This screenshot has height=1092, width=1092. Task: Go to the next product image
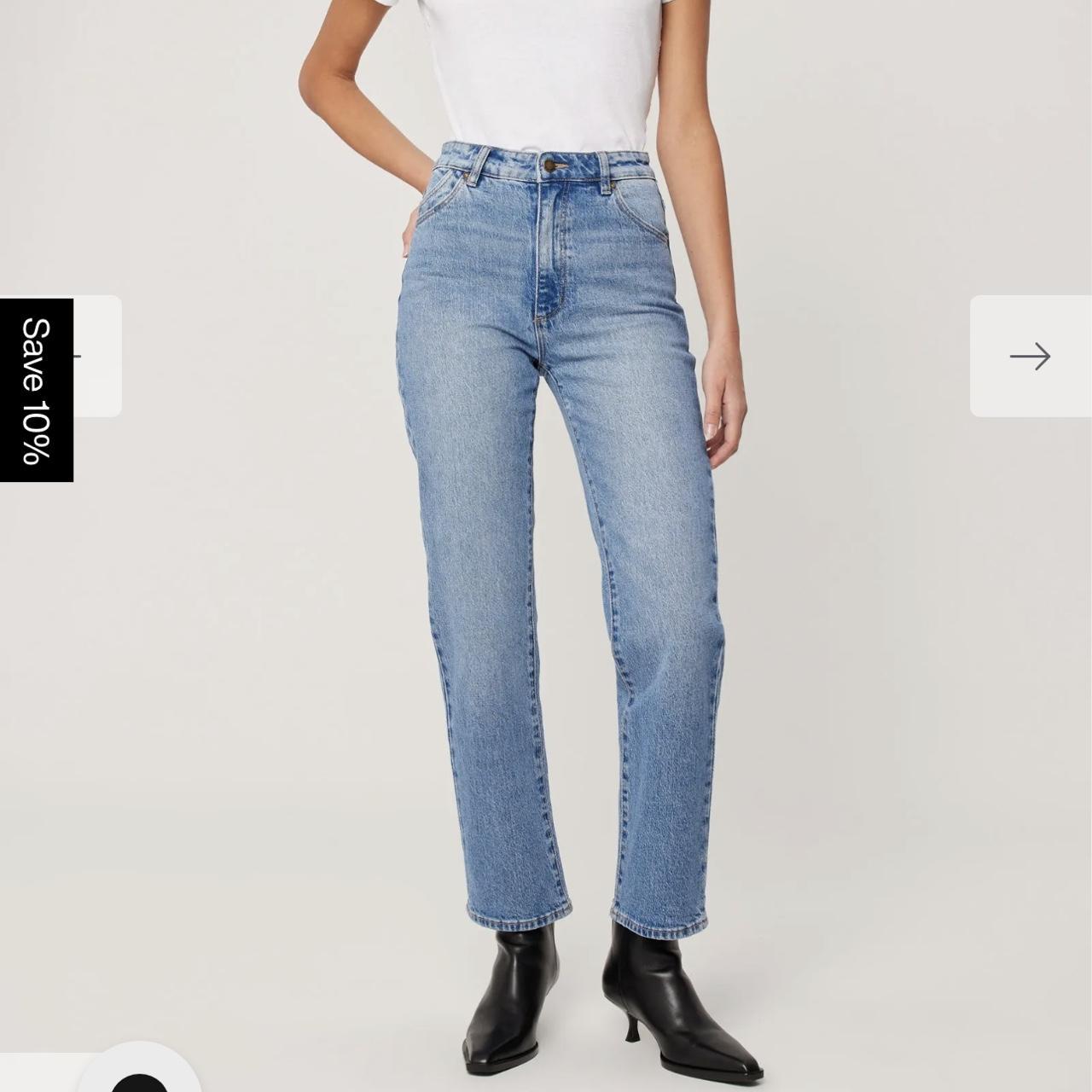[x=1030, y=356]
